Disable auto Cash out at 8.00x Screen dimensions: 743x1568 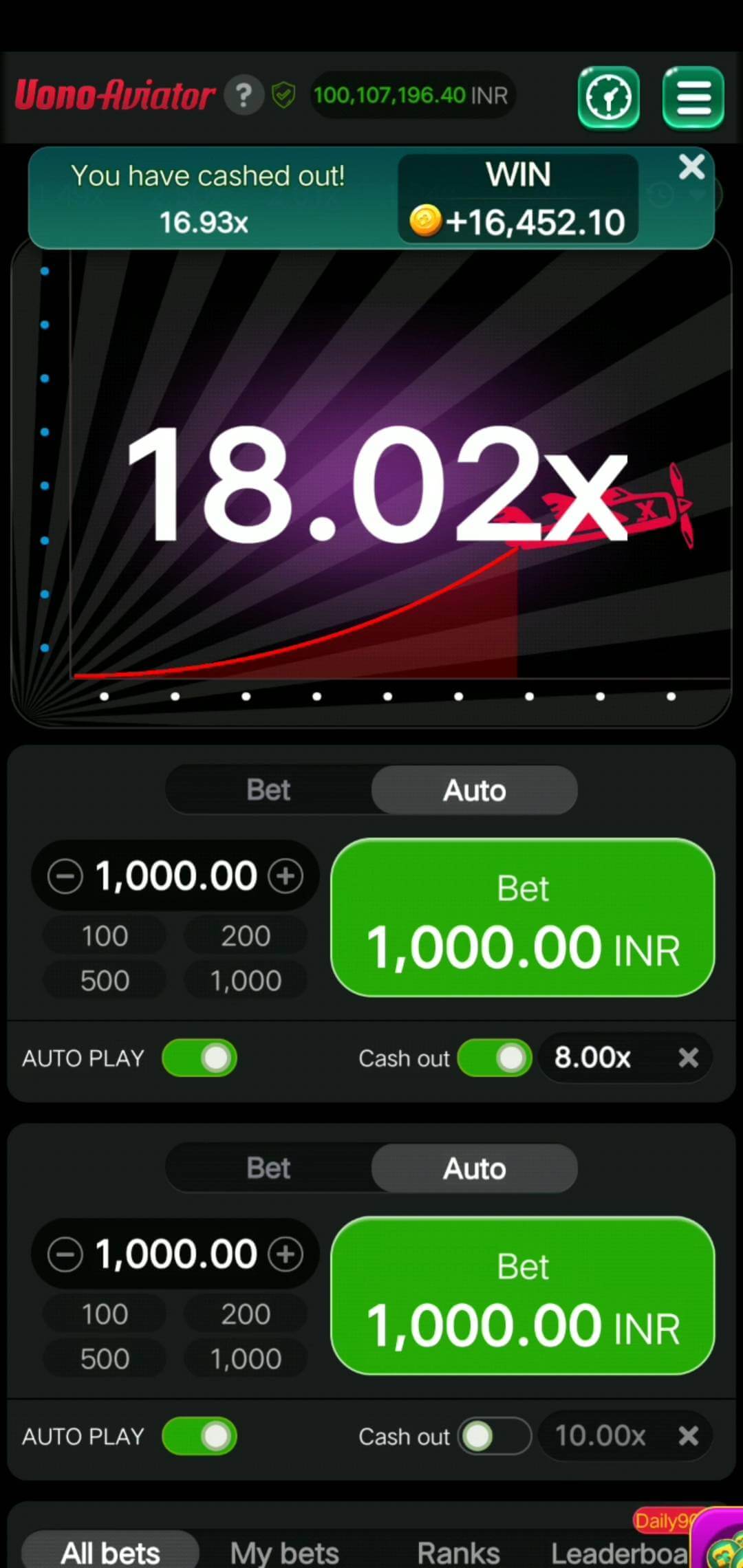pos(495,1058)
